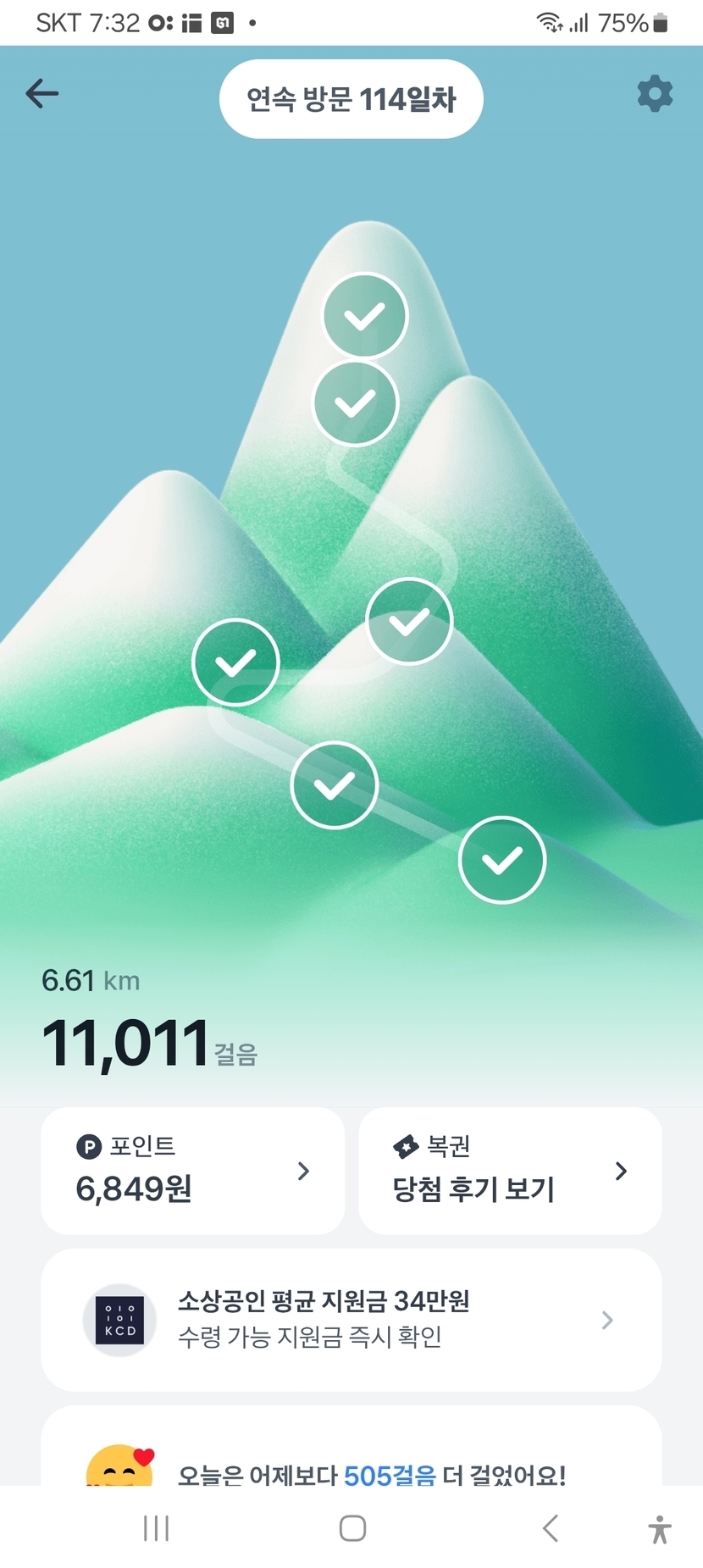The height and width of the screenshot is (1568, 703).
Task: Open the accessibility shortcut in the navigation bar
Action: [659, 1529]
